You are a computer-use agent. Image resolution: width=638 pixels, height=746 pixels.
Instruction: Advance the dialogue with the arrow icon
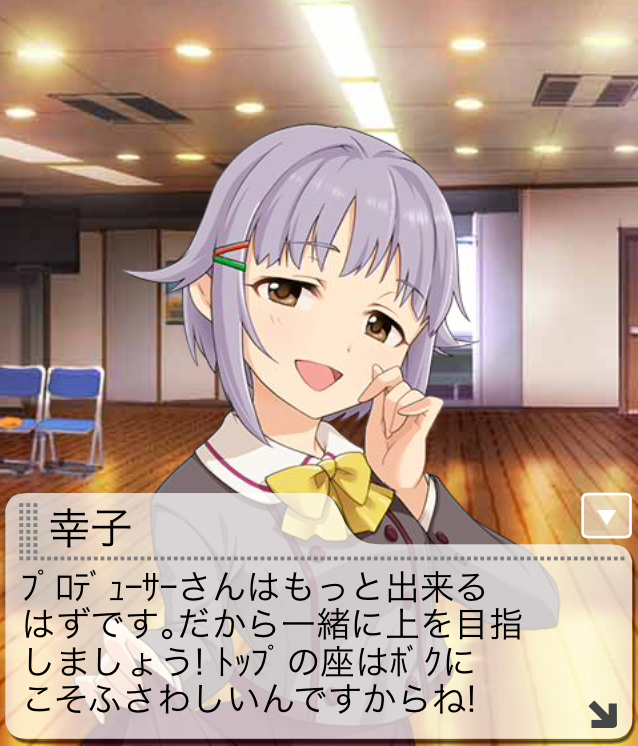[603, 714]
